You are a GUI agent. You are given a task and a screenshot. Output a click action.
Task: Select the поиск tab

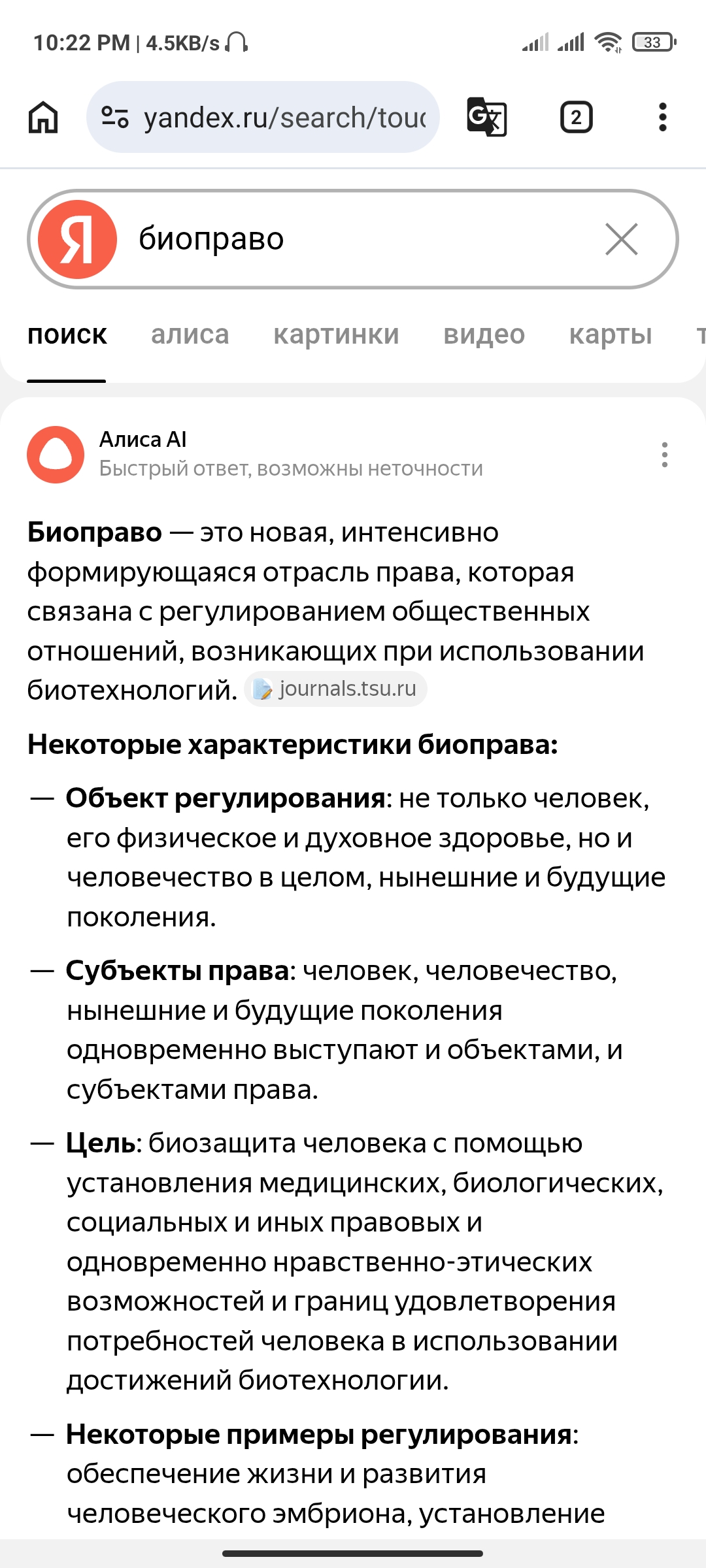point(67,335)
